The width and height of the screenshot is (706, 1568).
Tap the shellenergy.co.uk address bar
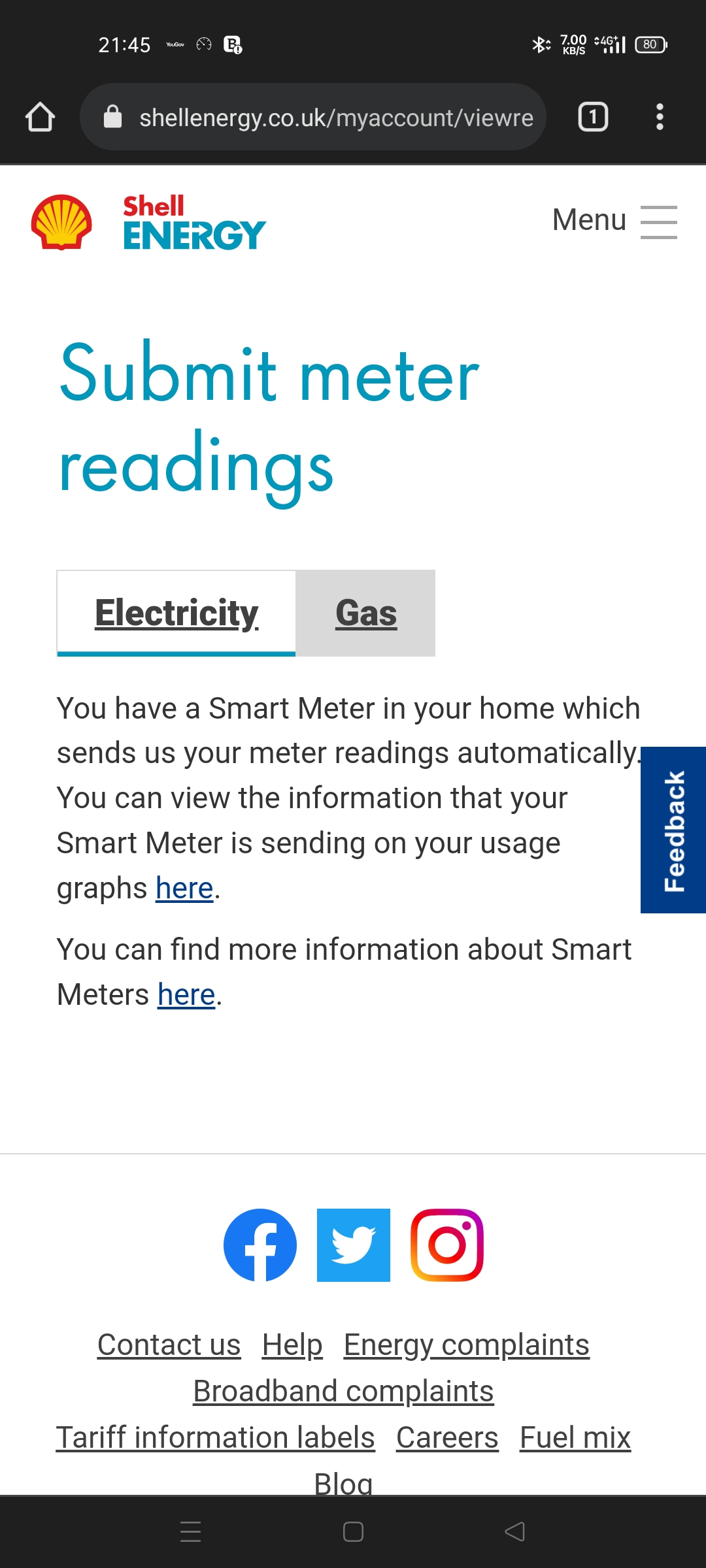[313, 118]
